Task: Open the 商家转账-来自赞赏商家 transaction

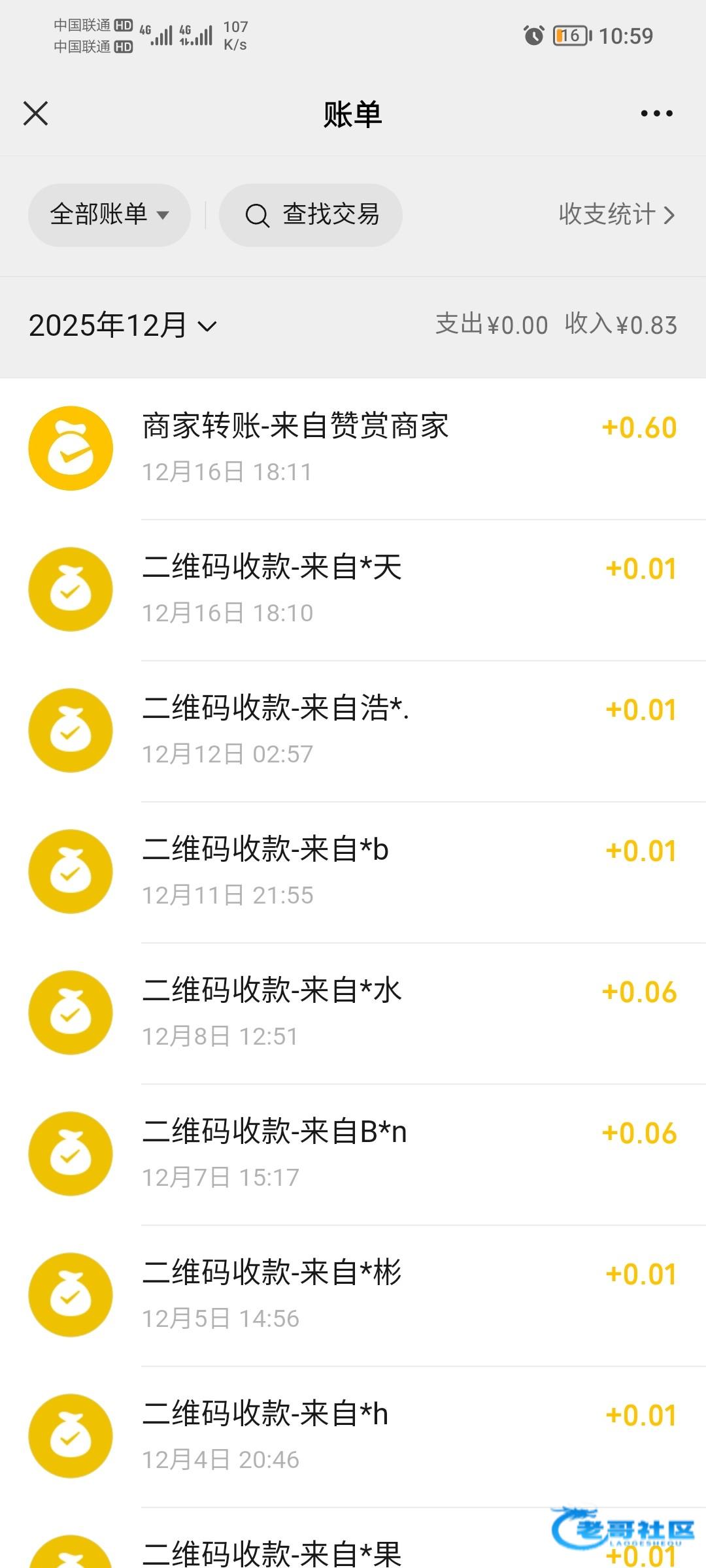Action: coord(353,448)
